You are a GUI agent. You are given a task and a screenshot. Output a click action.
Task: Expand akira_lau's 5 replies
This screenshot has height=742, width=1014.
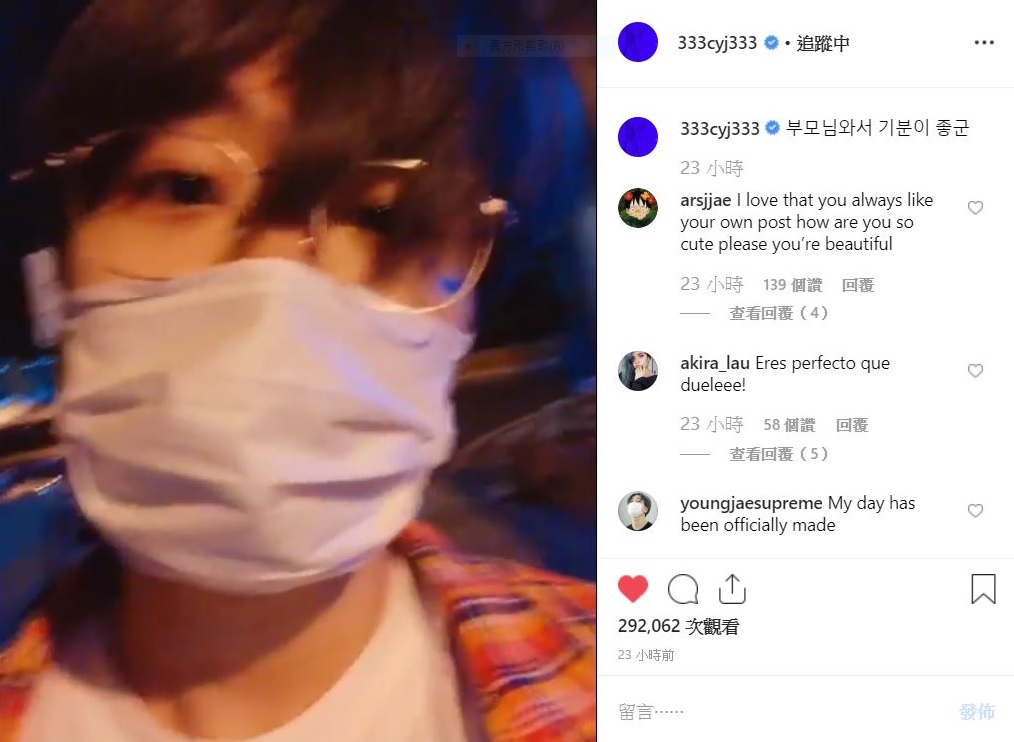pos(779,454)
